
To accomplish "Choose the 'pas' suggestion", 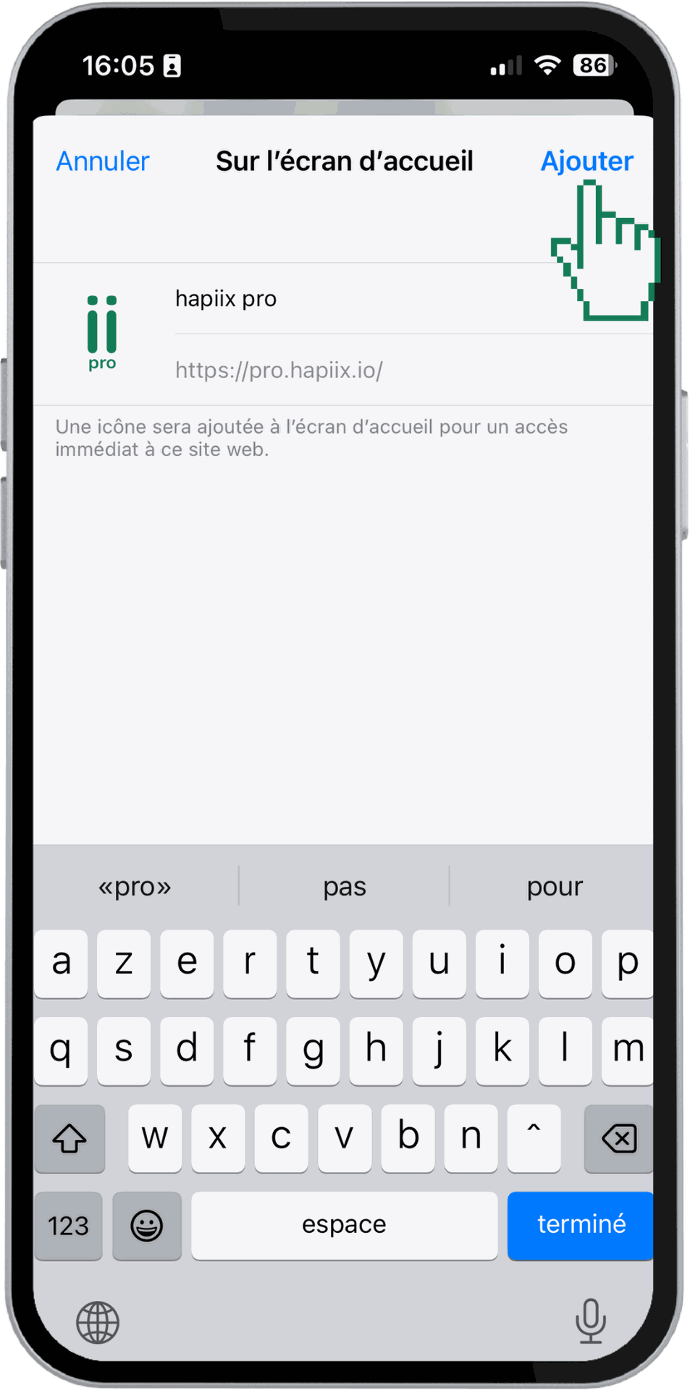I will coord(344,887).
